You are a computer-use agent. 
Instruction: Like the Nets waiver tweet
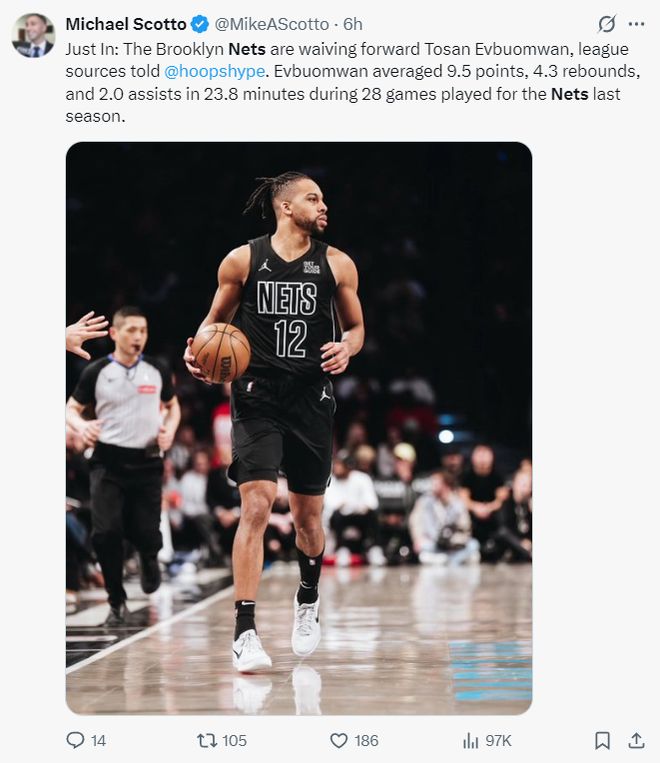(339, 740)
